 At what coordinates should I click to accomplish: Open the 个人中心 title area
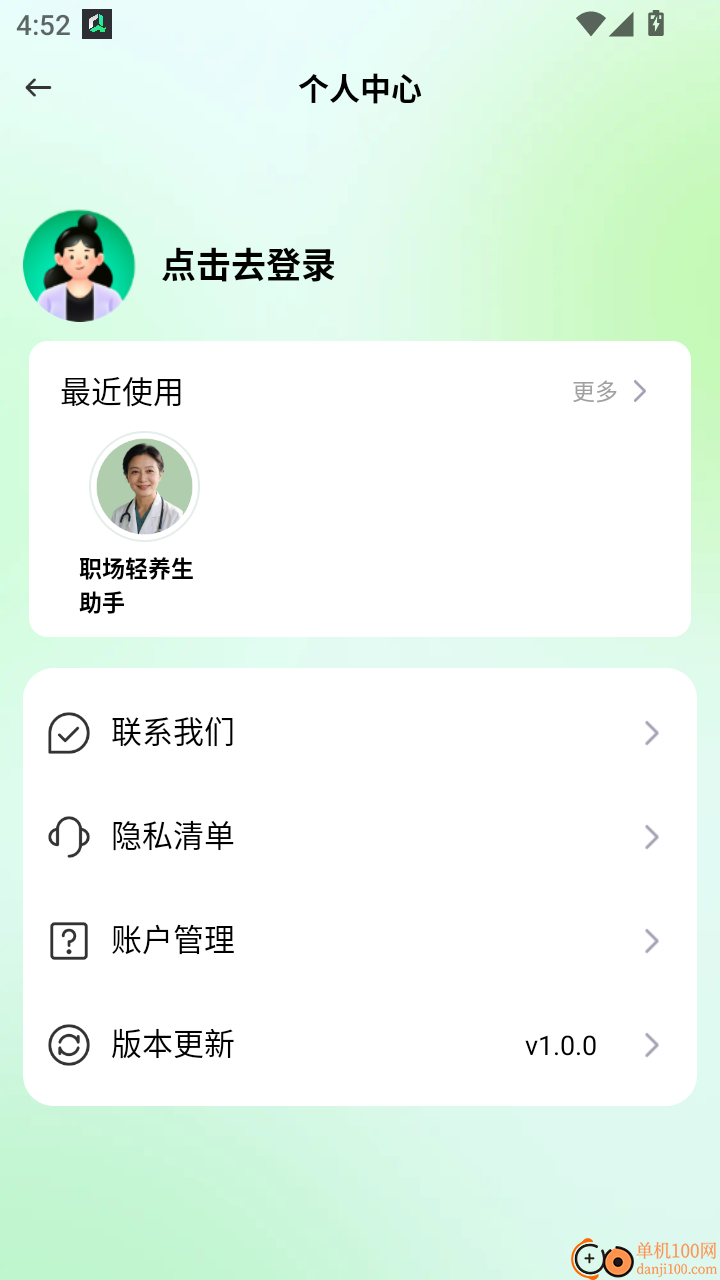(360, 89)
